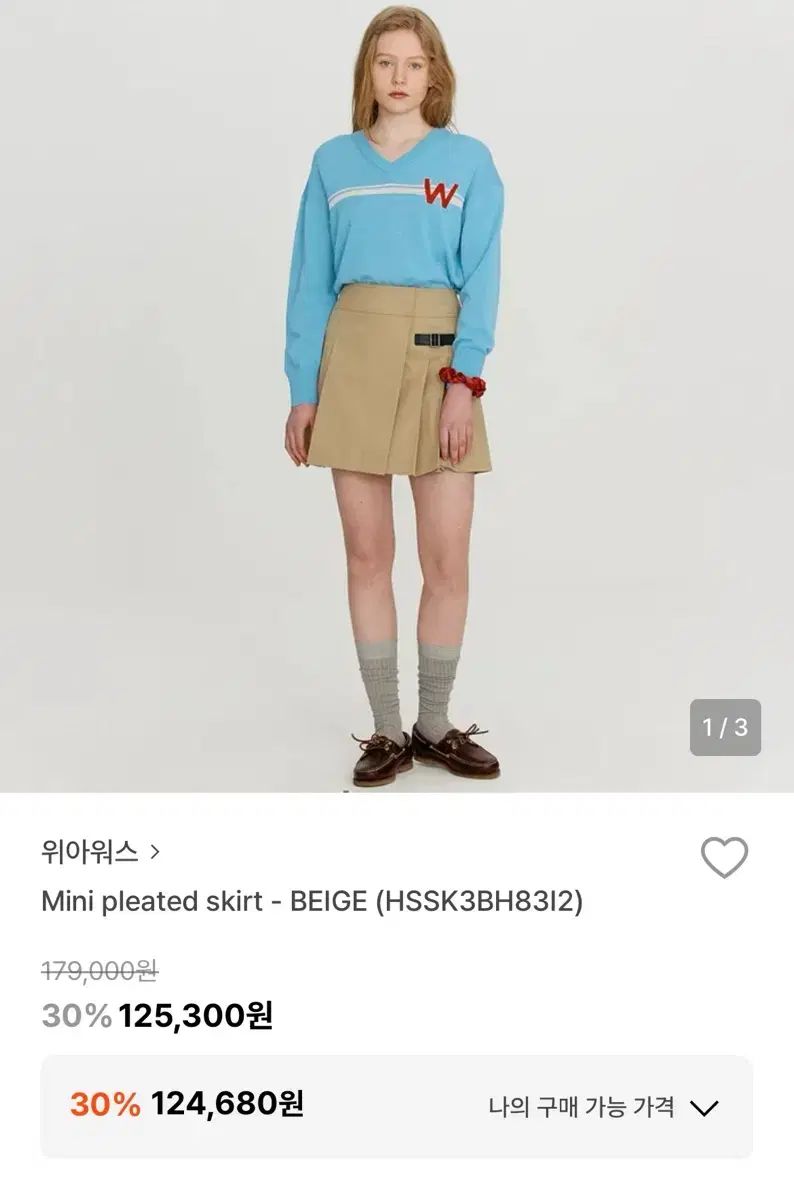Expand 나의 구매 가능 가격 details
This screenshot has height=1200, width=794.
(704, 1107)
